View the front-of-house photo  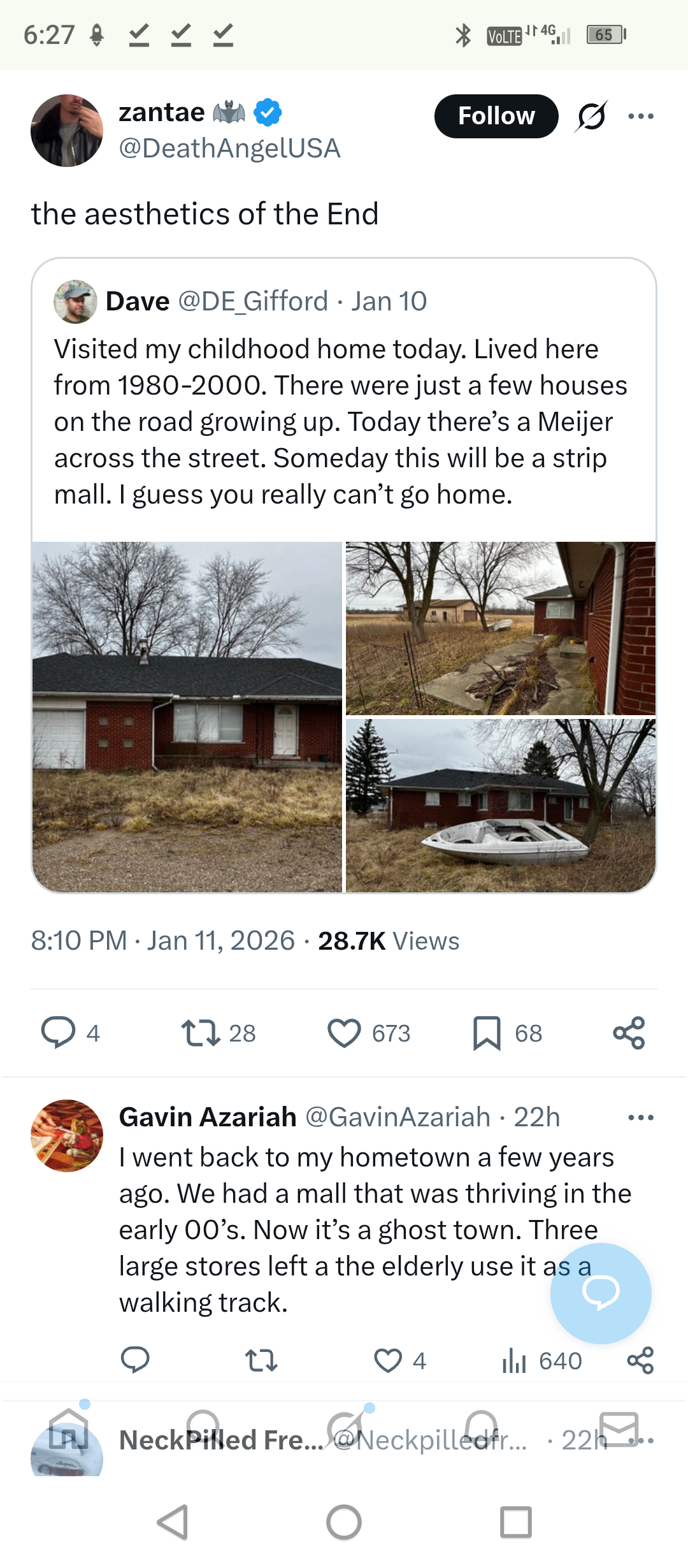pyautogui.click(x=187, y=717)
